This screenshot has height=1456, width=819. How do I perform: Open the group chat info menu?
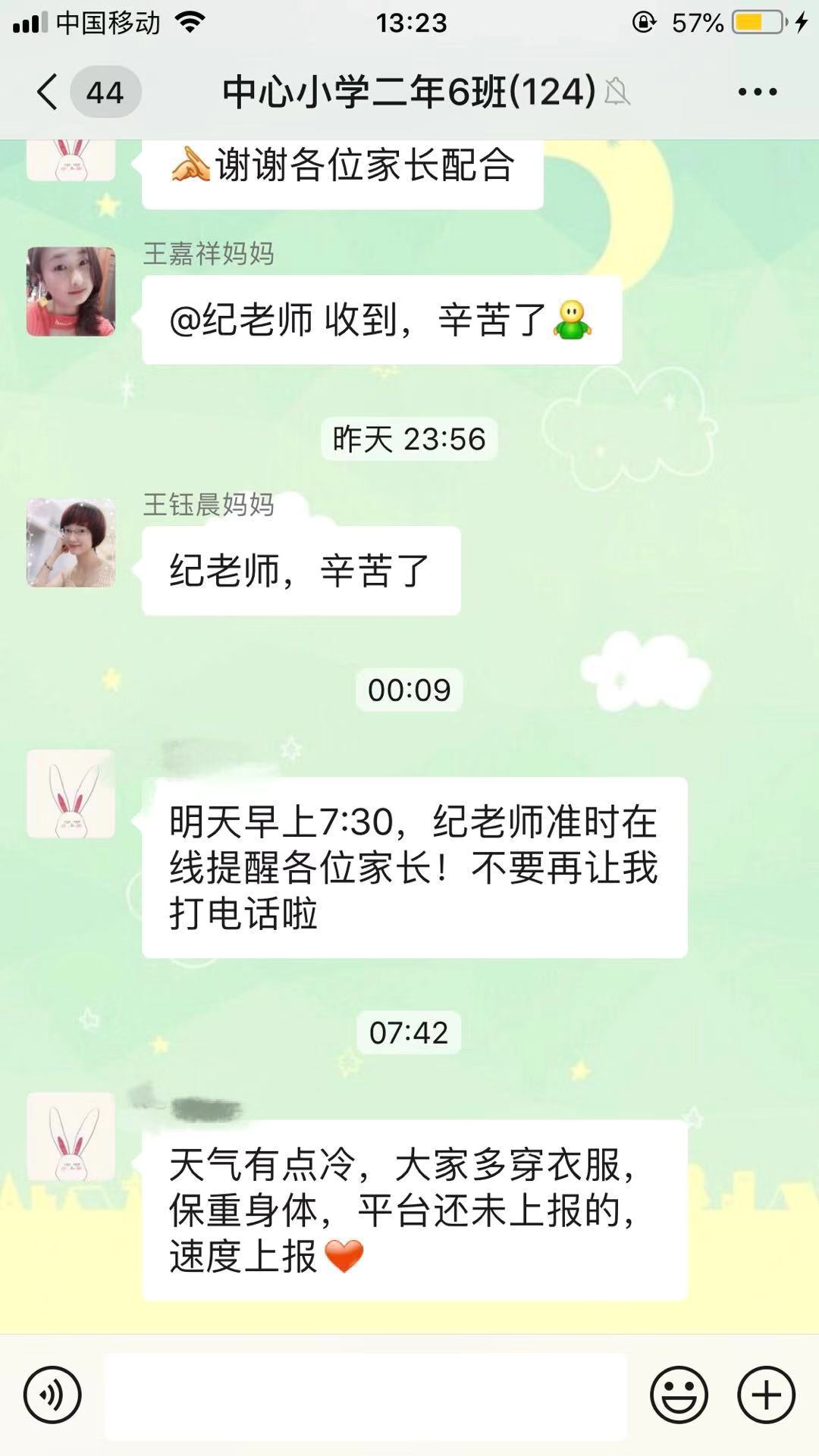[x=757, y=92]
